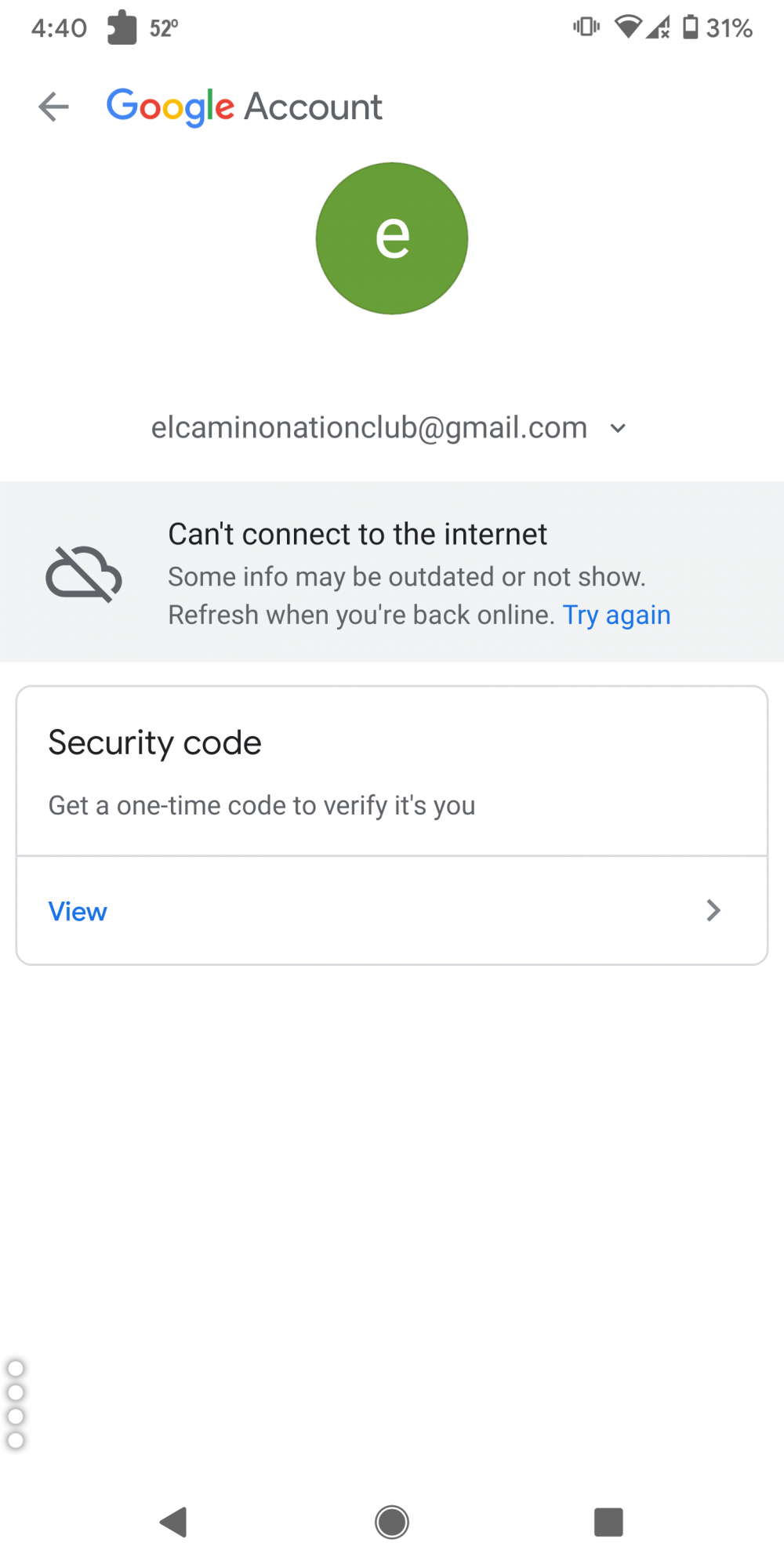Go back using the top-left arrow
Screen dimensions: 784x1568
53,107
